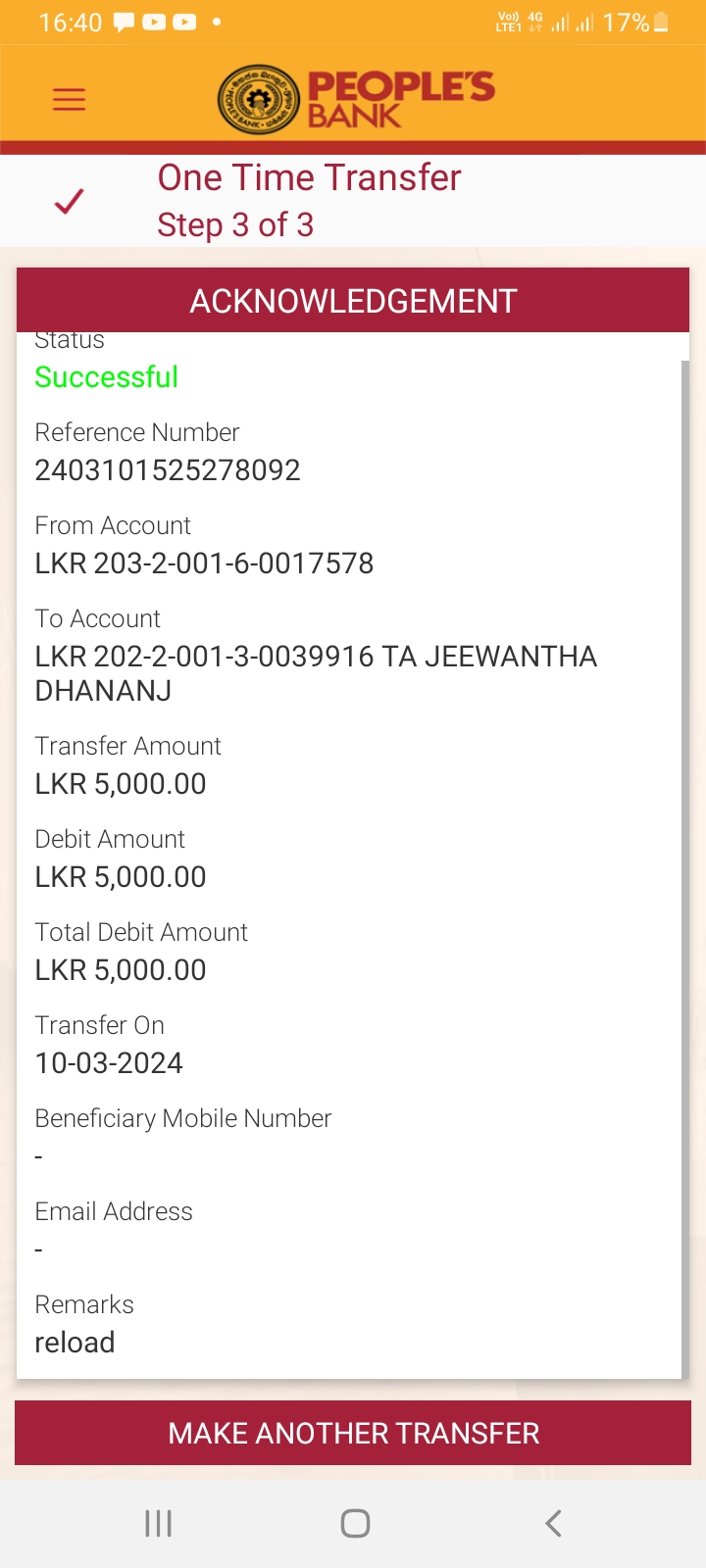This screenshot has width=706, height=1568.
Task: Tap Make Another Transfer button
Action: coord(353,1433)
